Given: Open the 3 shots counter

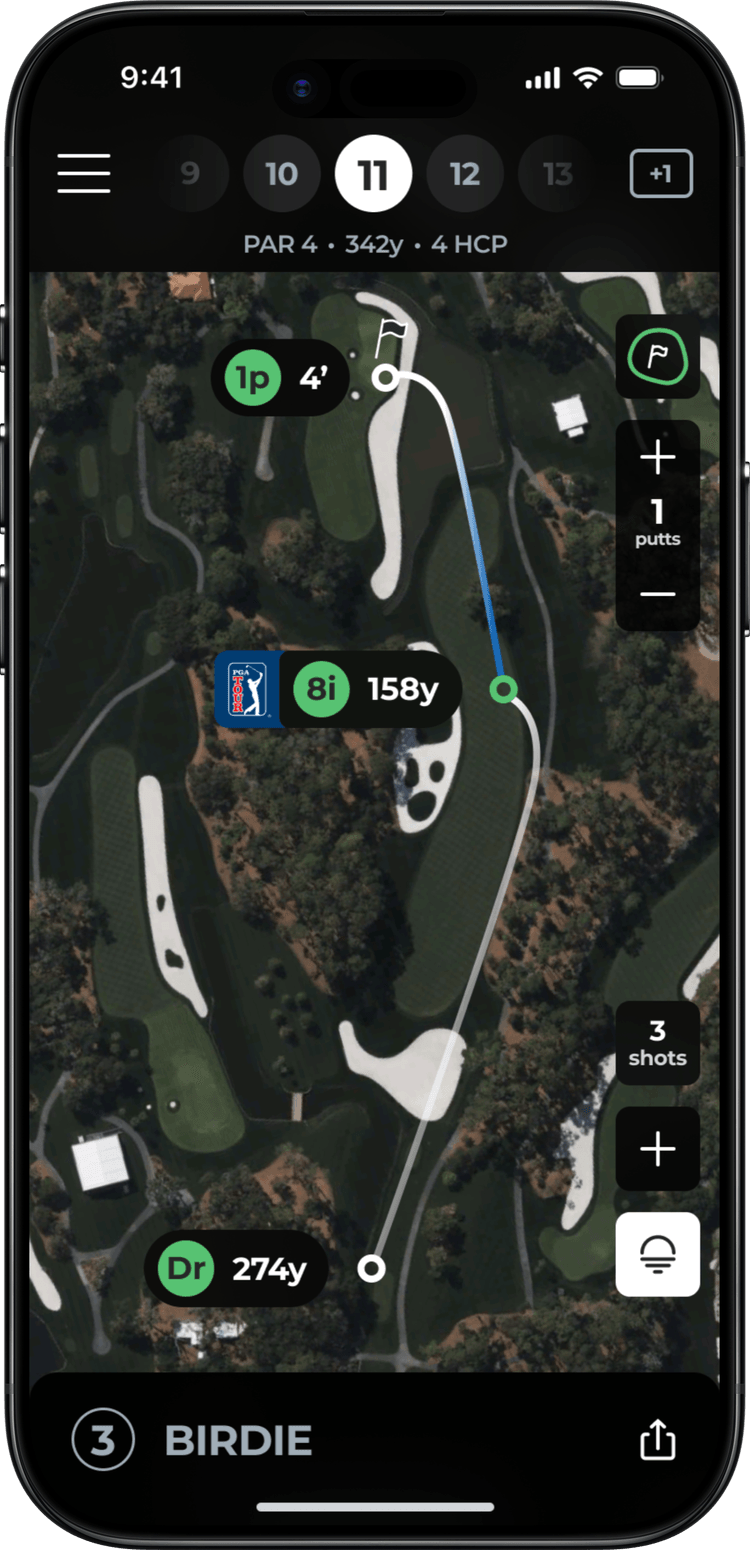Looking at the screenshot, I should (657, 1043).
